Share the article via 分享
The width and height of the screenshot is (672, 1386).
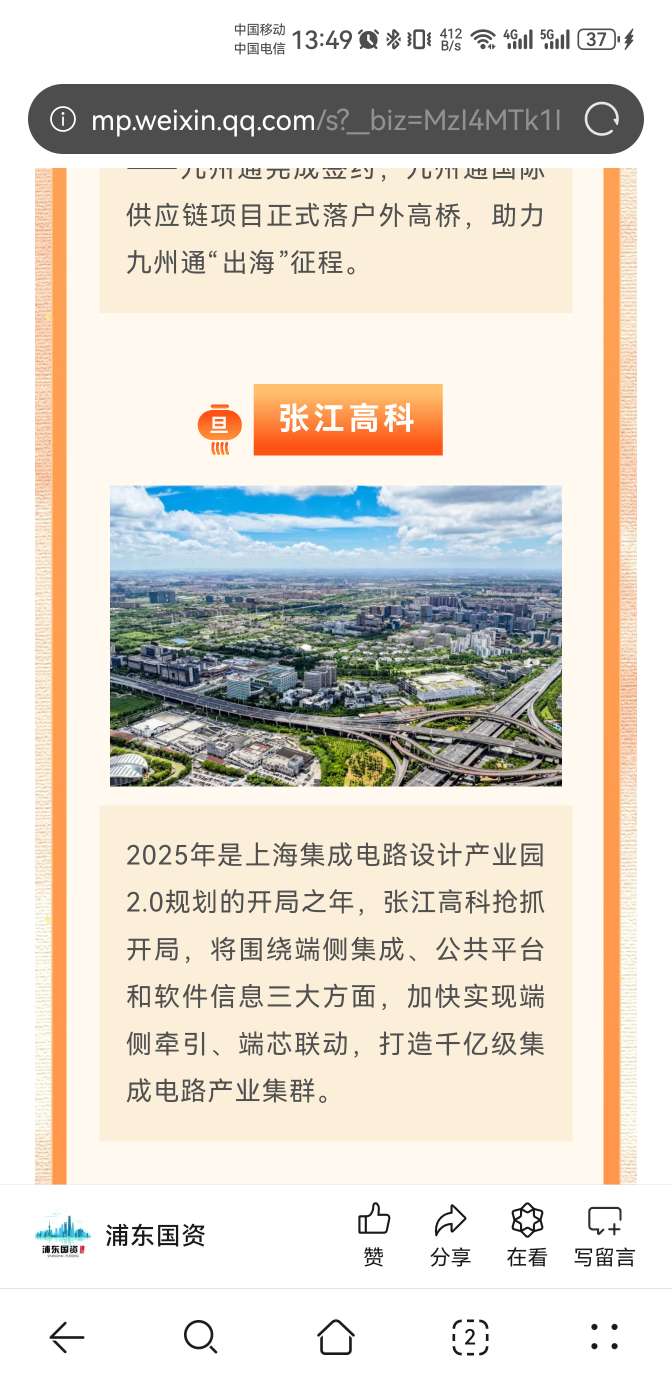(x=450, y=1236)
